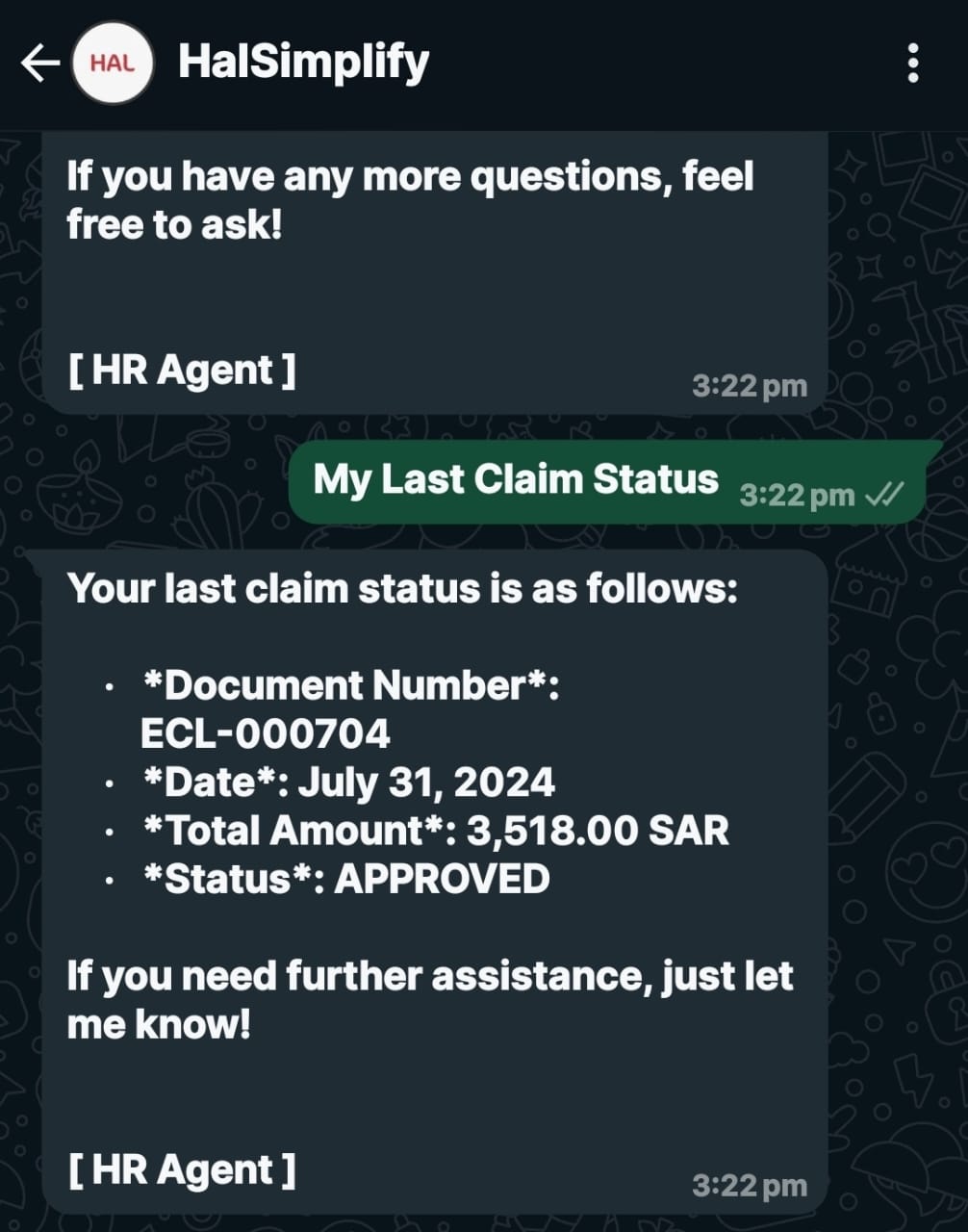The image size is (968, 1232).
Task: Open the three-dot overflow menu
Action: coord(912,64)
